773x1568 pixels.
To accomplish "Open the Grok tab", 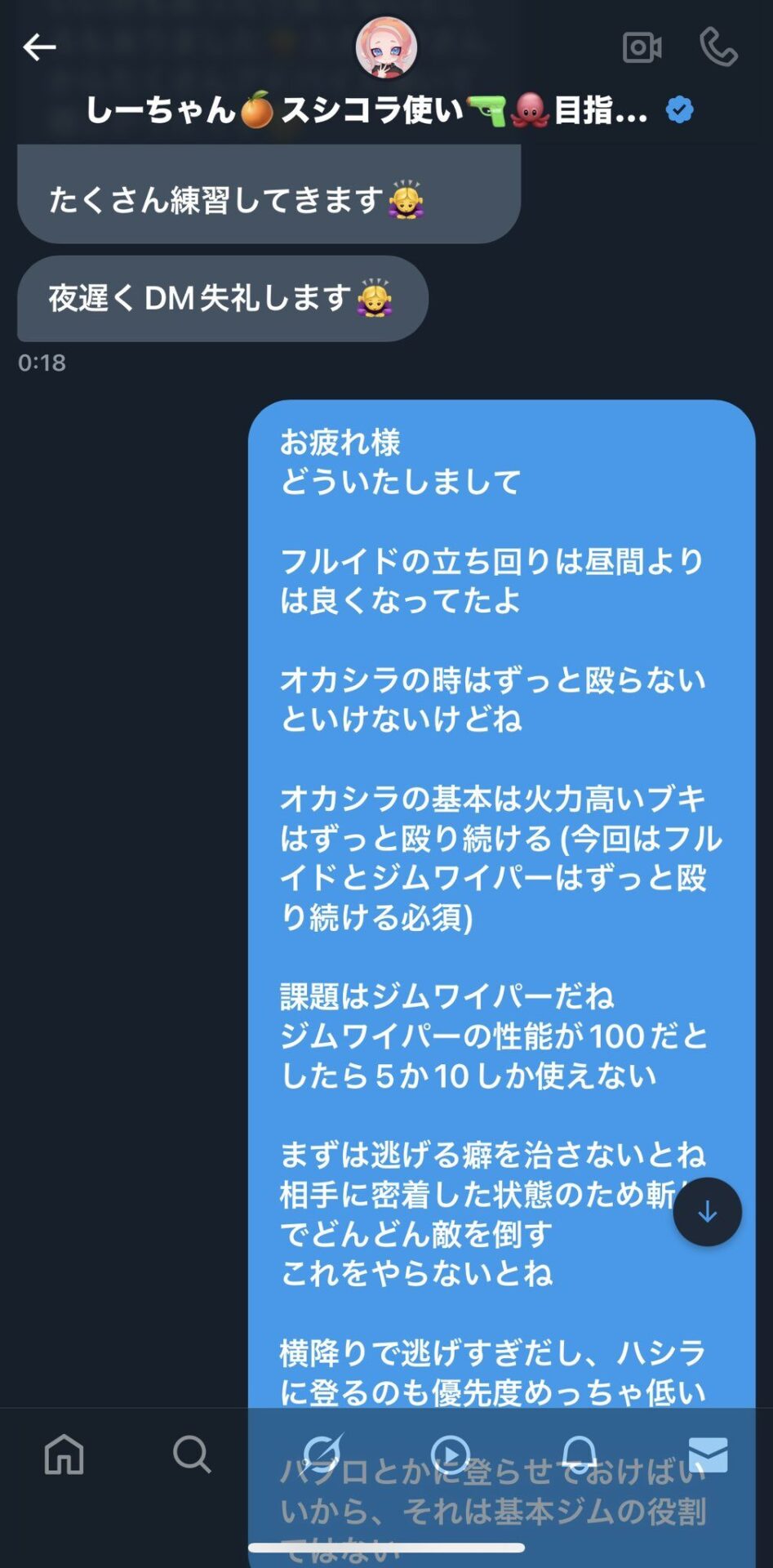I will 322,1455.
